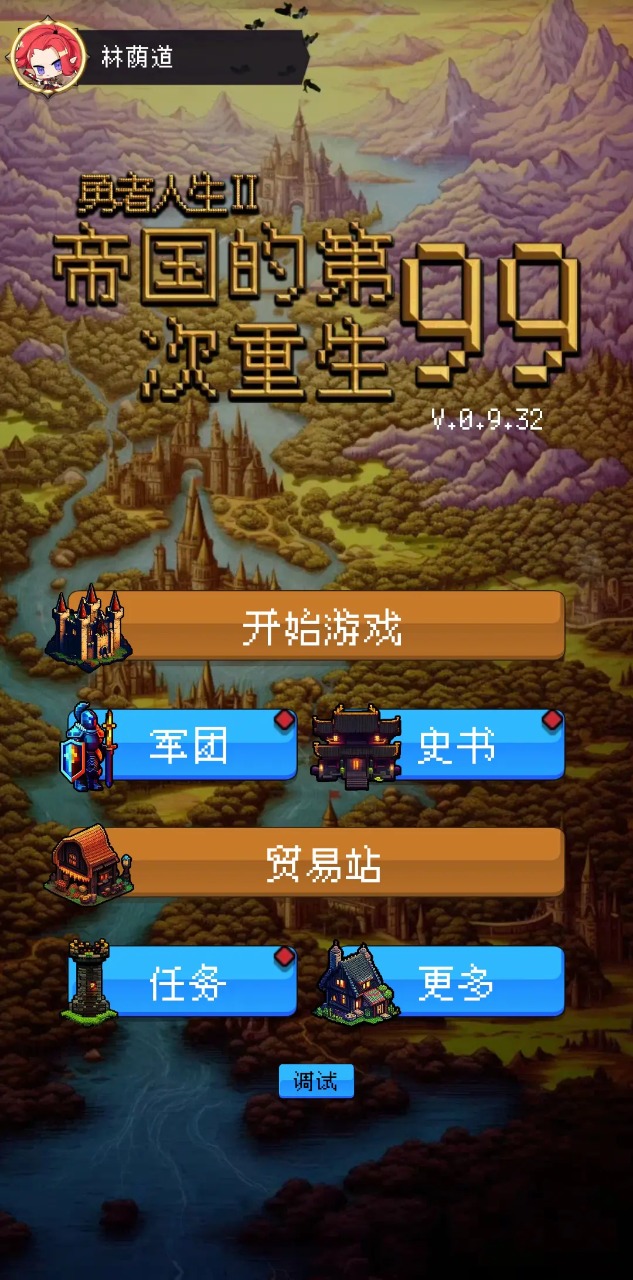Start the game with 开始游戏

(322, 626)
